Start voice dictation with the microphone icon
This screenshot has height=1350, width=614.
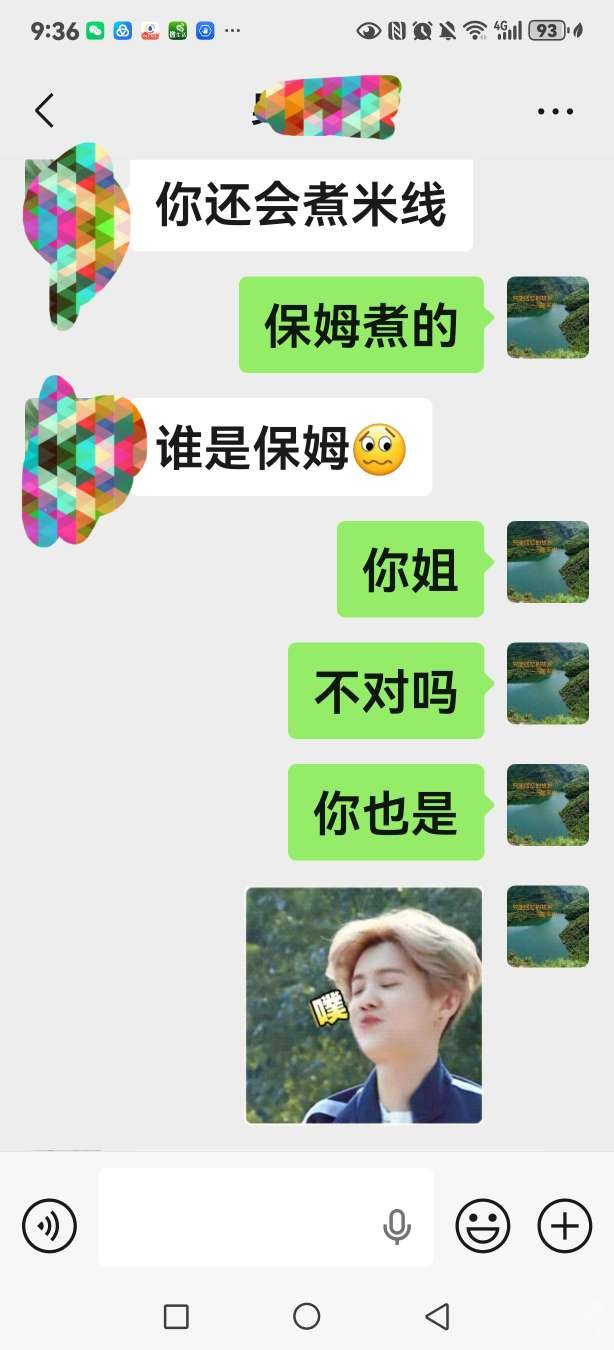397,1226
